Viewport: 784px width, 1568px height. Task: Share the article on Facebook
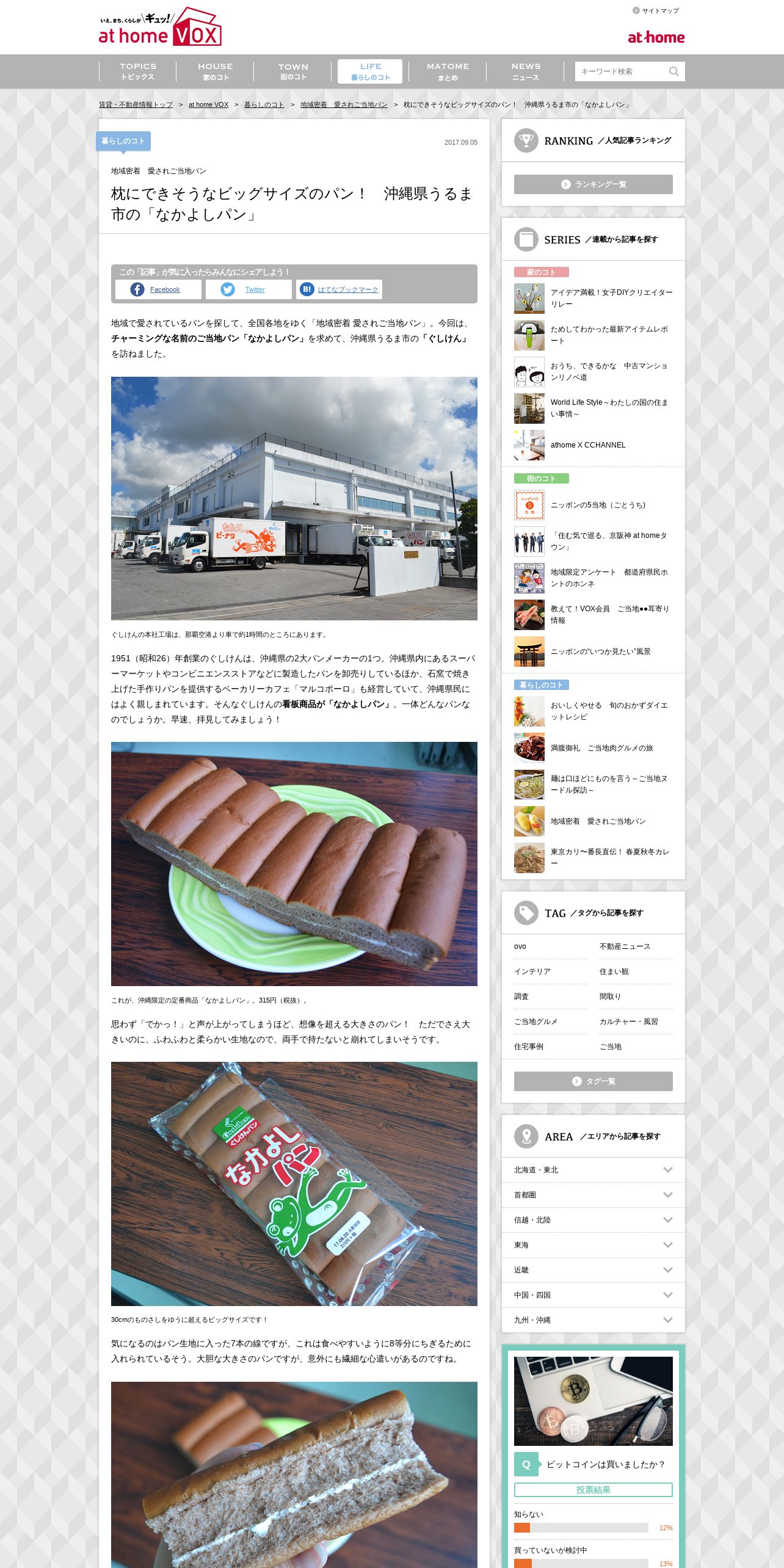tap(158, 289)
